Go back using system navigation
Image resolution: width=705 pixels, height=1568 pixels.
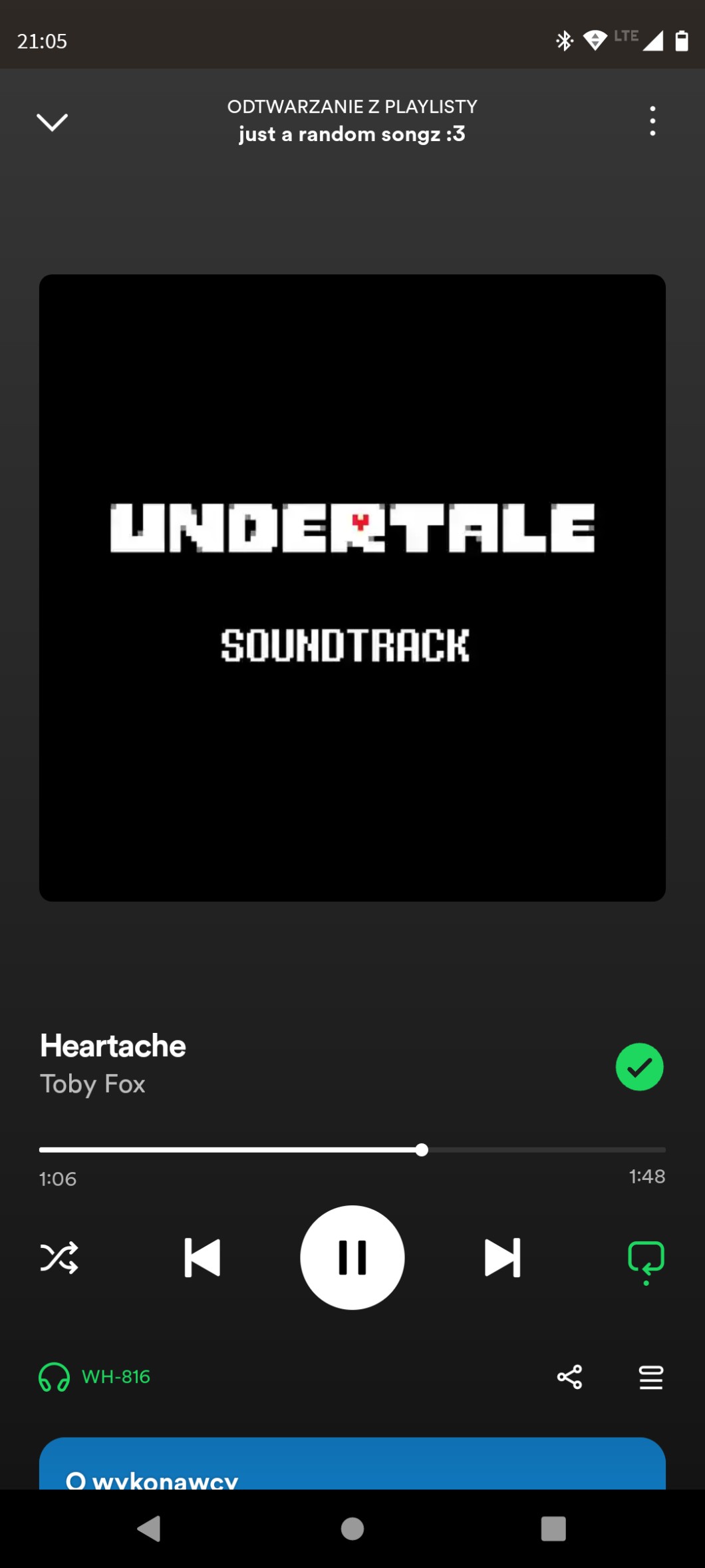149,1528
